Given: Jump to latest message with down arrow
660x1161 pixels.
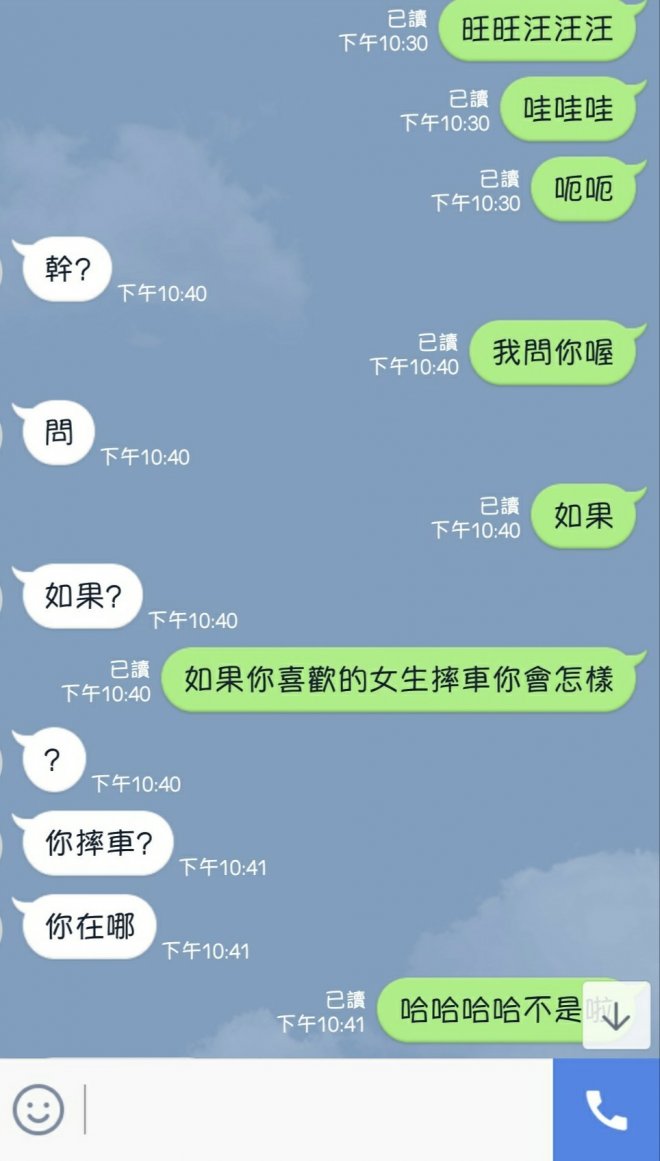Looking at the screenshot, I should click(616, 1016).
